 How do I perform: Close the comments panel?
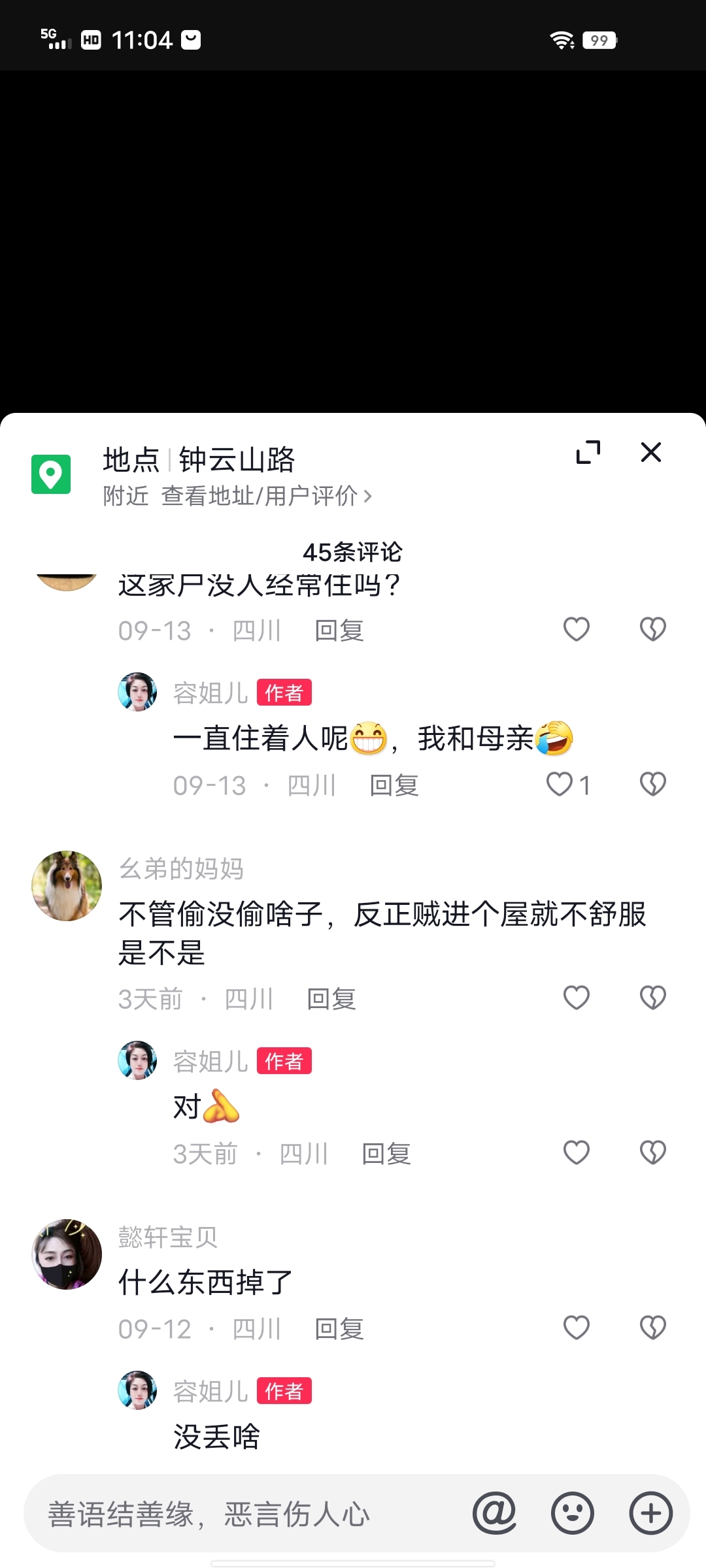(x=650, y=452)
